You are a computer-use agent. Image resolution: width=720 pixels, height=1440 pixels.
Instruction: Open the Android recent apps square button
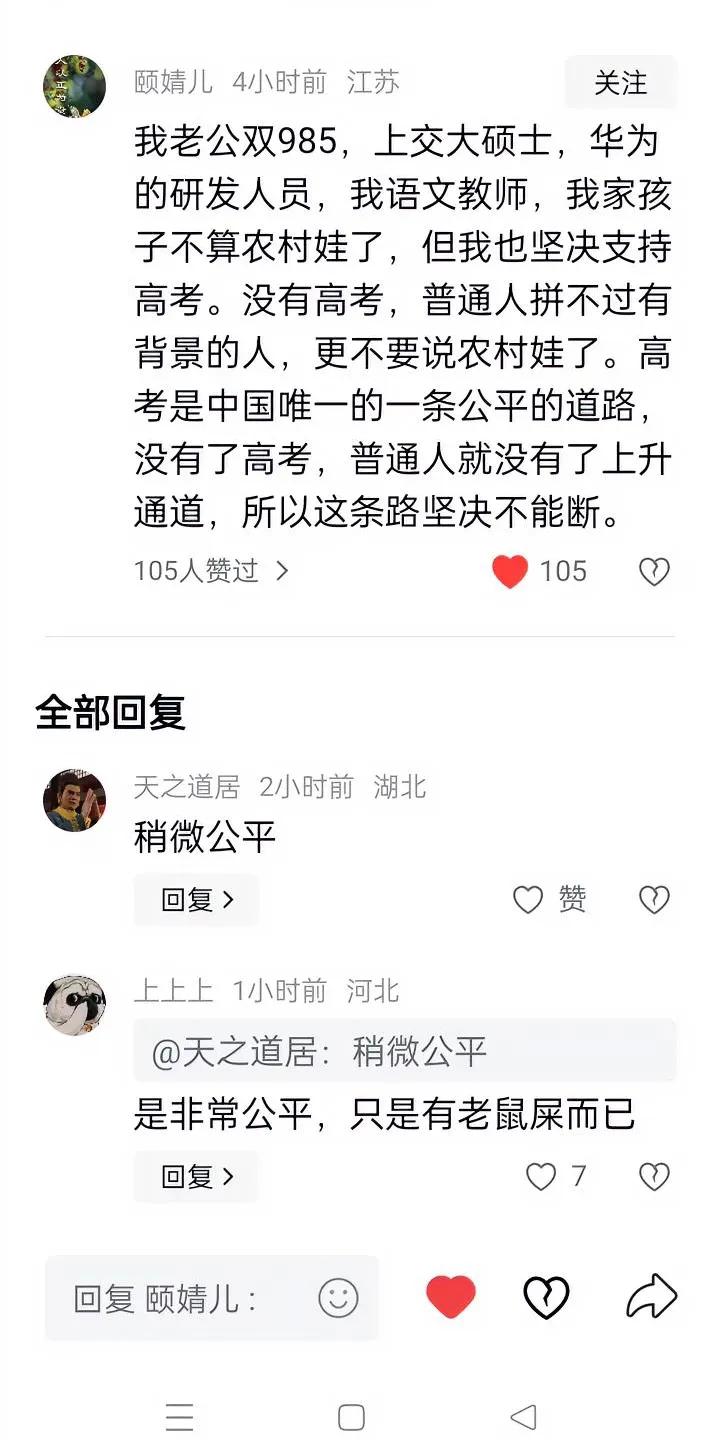click(350, 1417)
